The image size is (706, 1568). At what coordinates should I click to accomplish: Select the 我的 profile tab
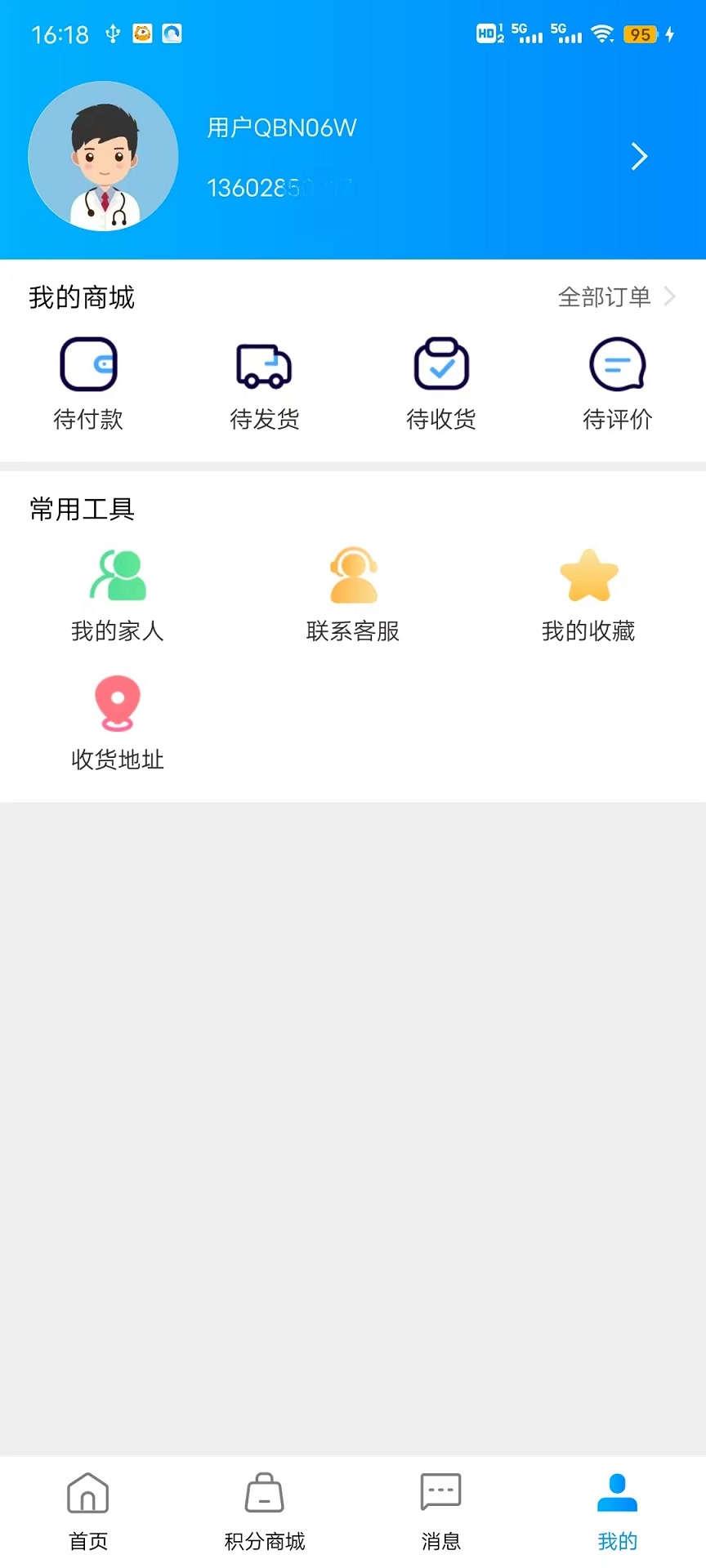617,1511
